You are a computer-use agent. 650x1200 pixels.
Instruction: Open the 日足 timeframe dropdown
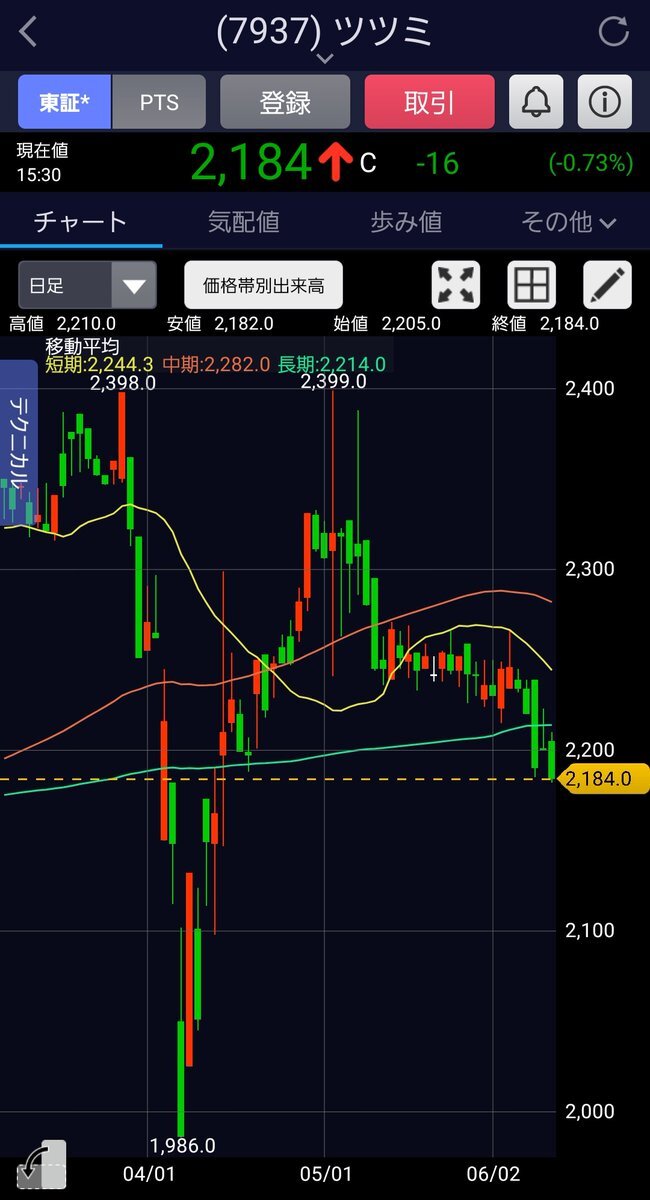87,286
